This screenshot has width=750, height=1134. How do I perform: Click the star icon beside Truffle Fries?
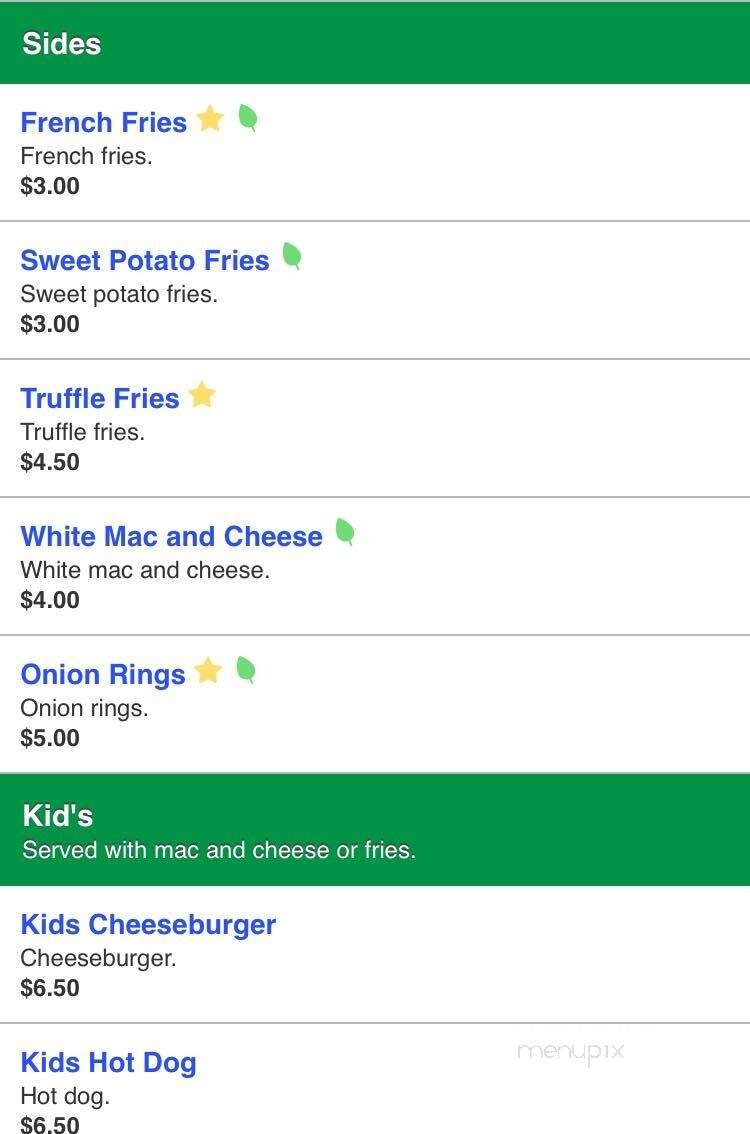point(202,394)
